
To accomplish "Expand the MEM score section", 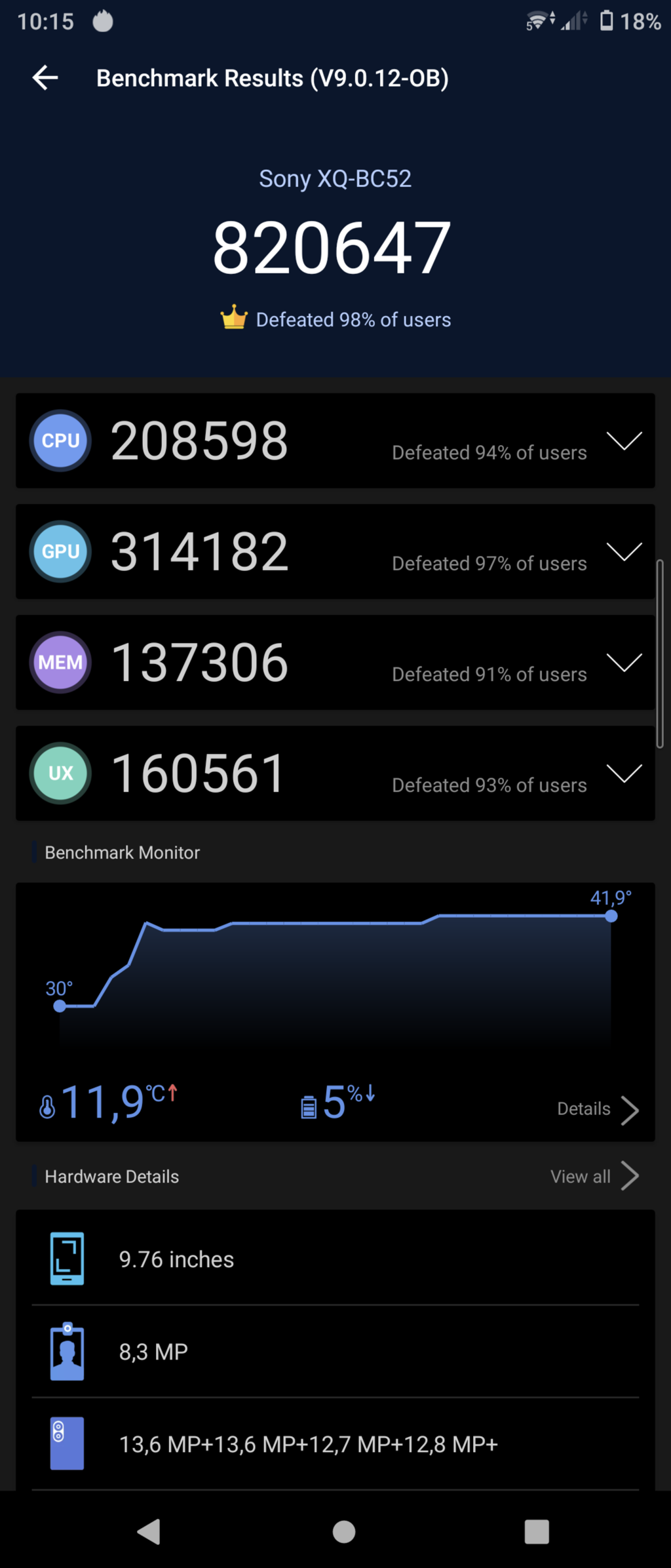I will click(x=623, y=662).
